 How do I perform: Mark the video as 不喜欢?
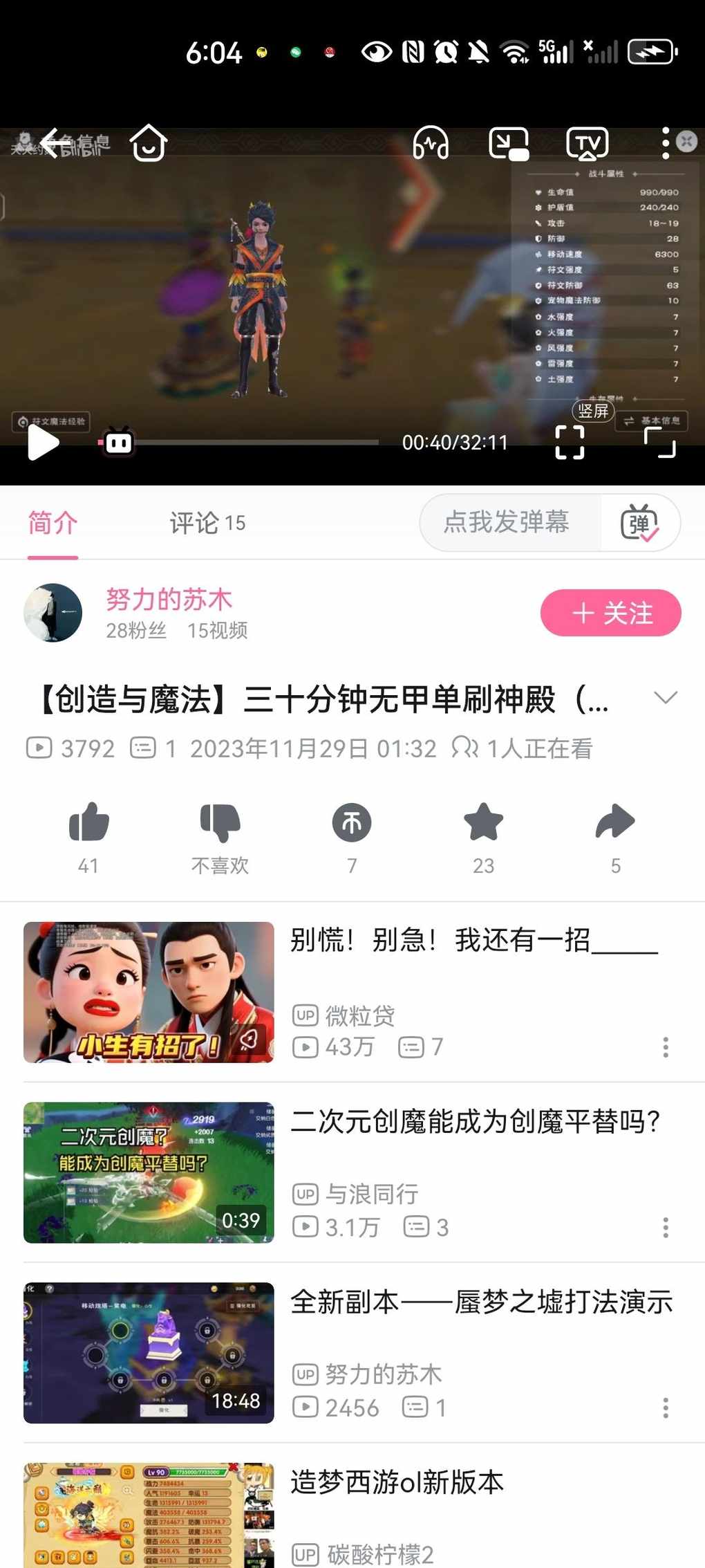point(220,824)
